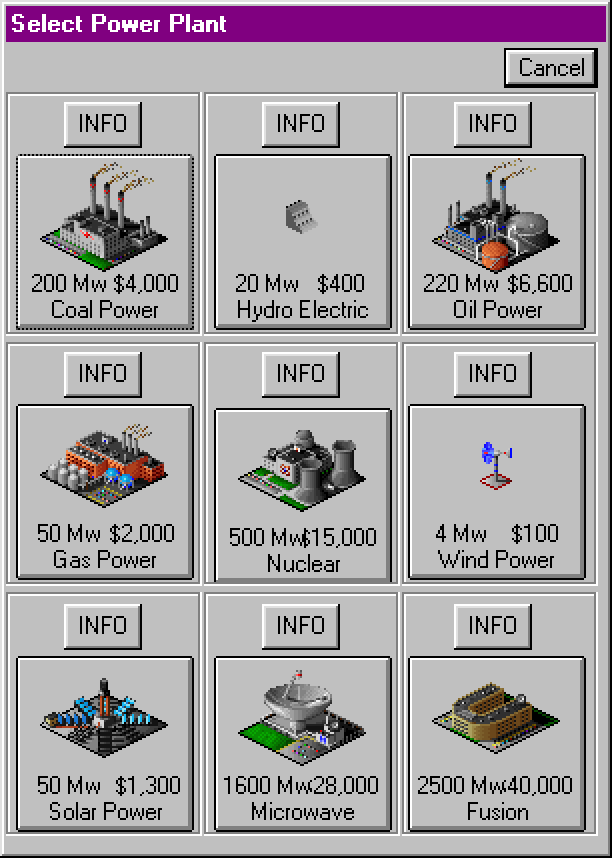
Task: Open INFO for Coal Power
Action: [103, 124]
